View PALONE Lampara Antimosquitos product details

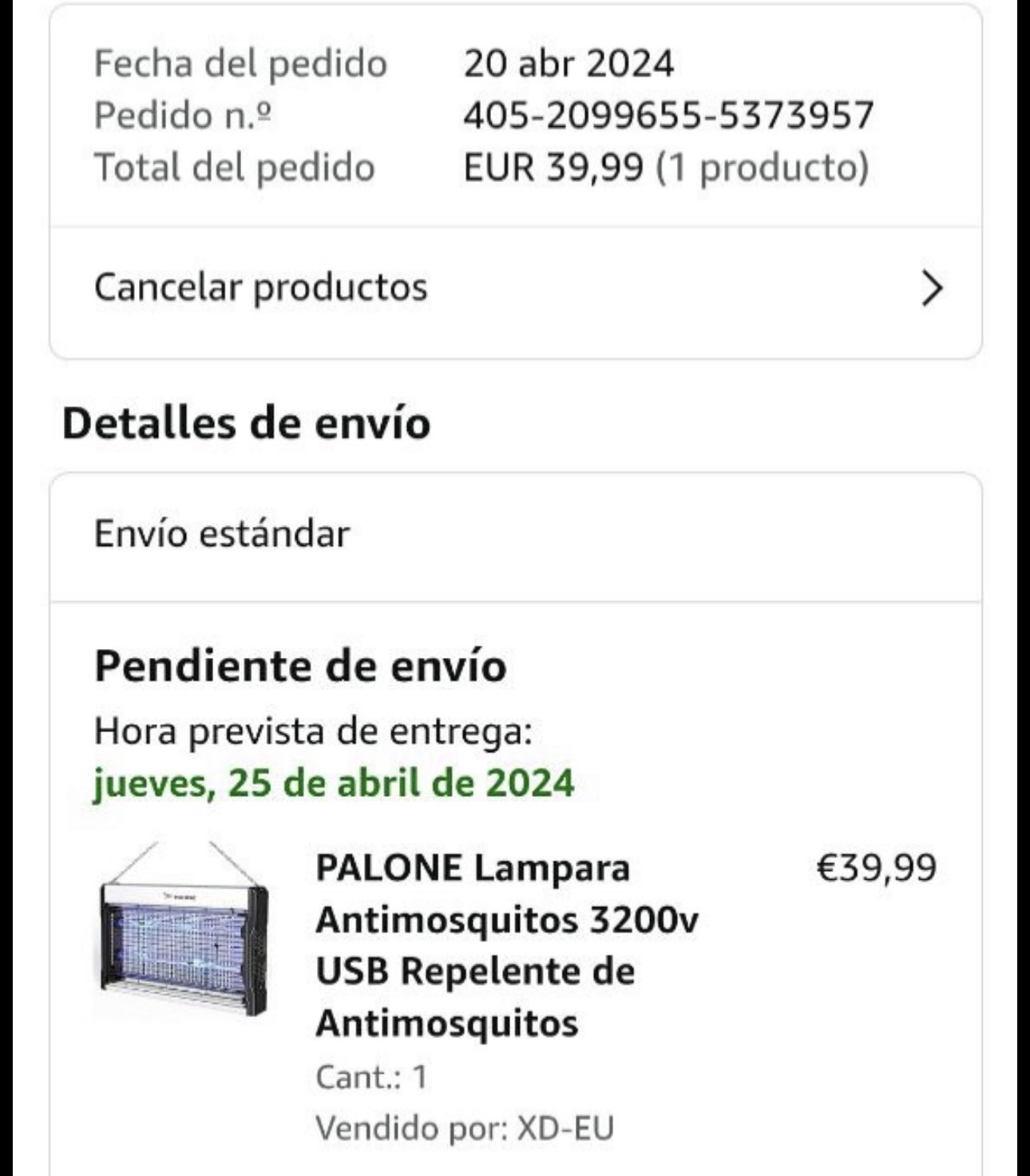[x=507, y=945]
